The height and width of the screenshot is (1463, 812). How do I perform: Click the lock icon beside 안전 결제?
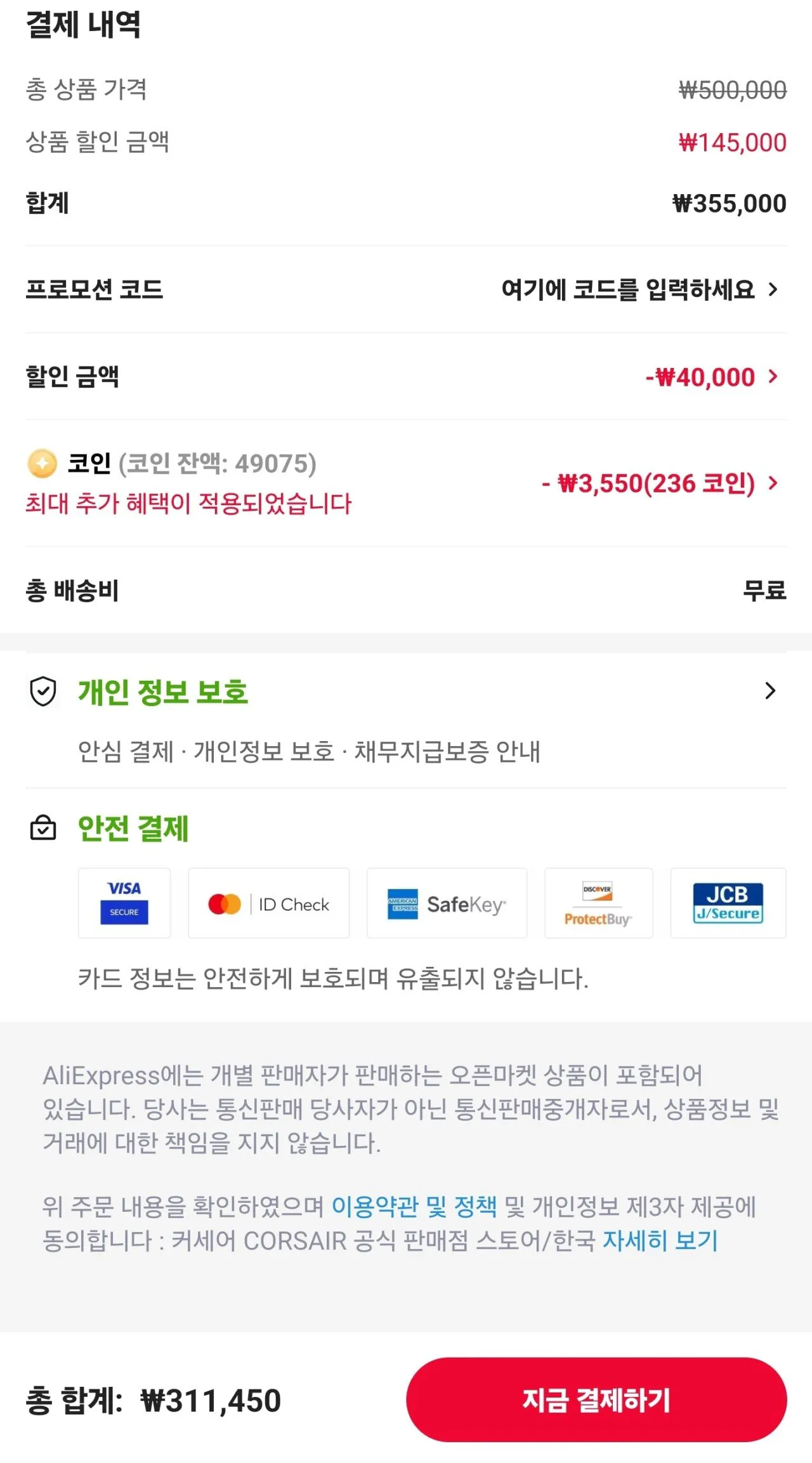pyautogui.click(x=42, y=827)
